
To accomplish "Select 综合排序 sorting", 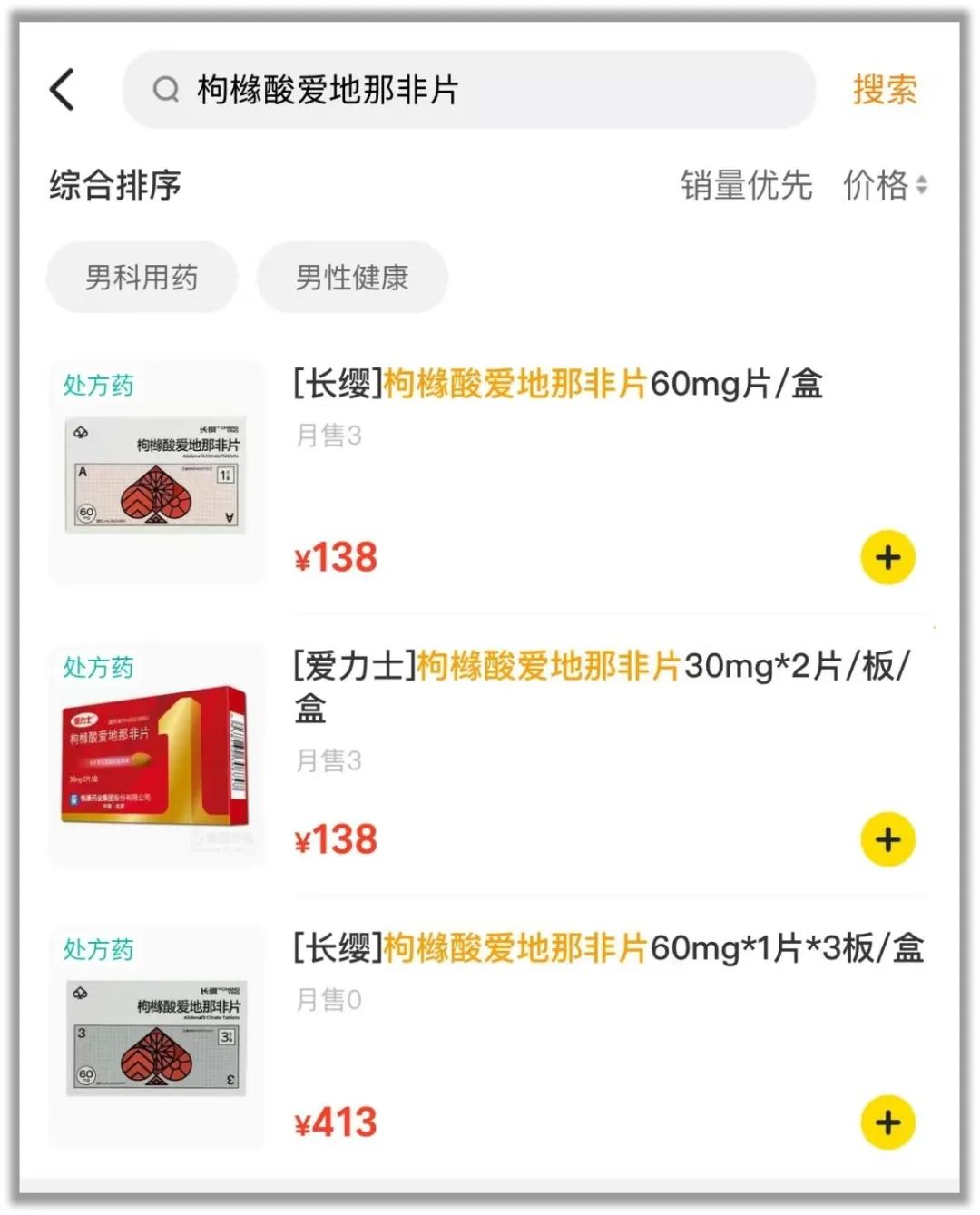I will coord(115,185).
